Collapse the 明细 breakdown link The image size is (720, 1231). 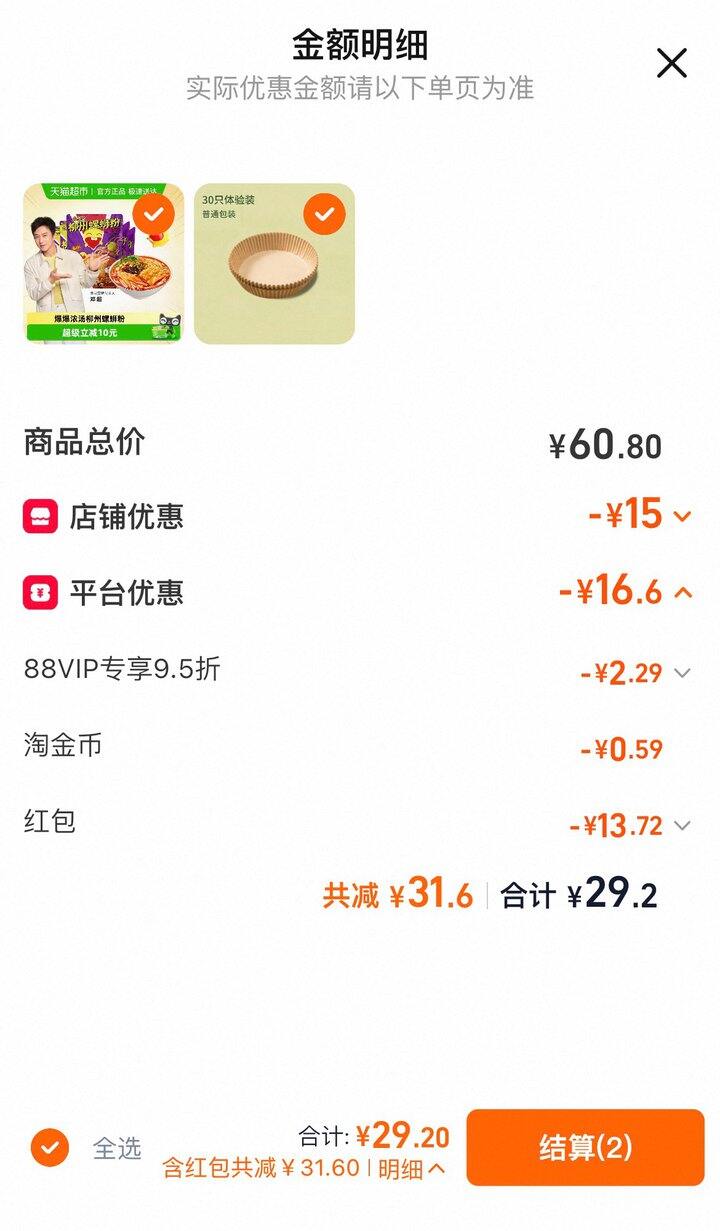pyautogui.click(x=411, y=1168)
